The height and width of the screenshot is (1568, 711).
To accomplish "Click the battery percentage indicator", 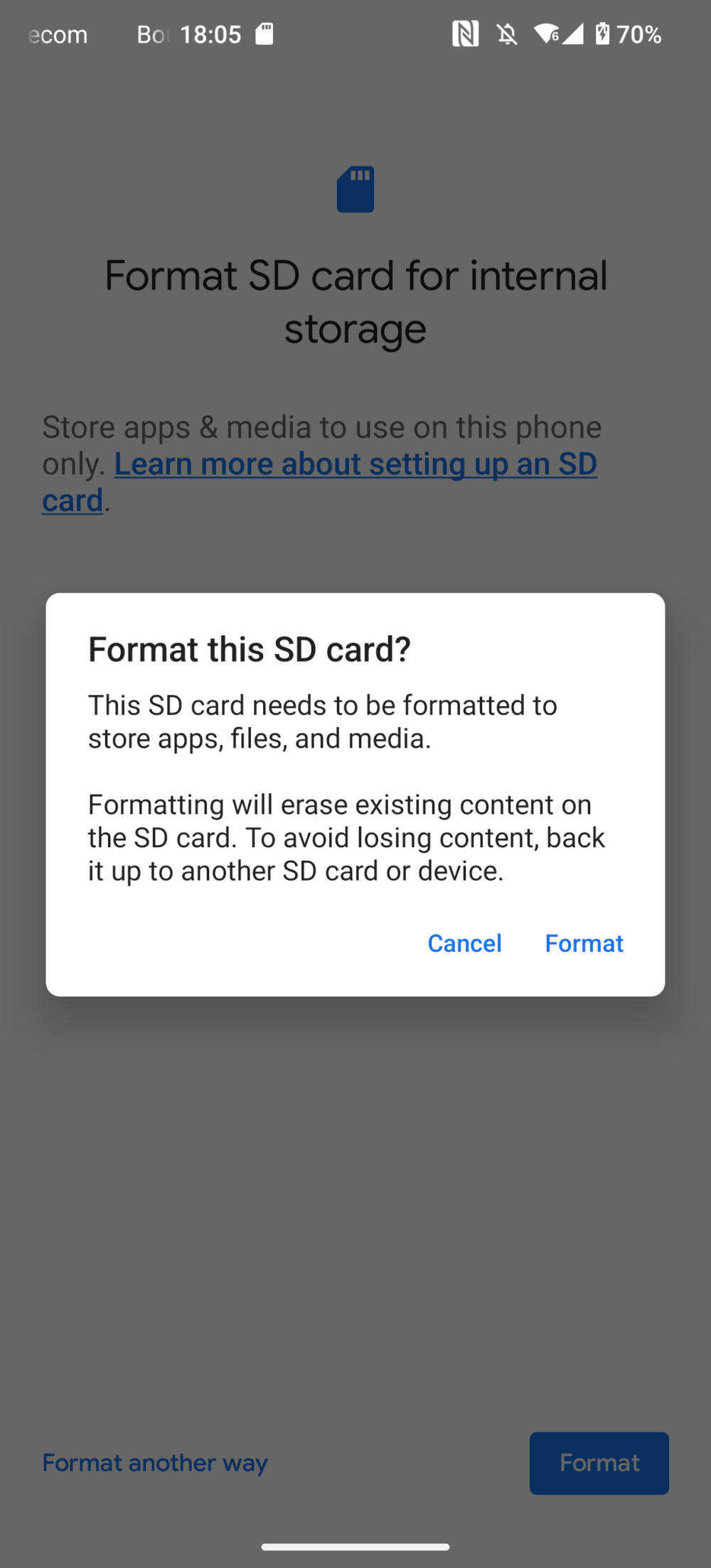I will pyautogui.click(x=638, y=33).
